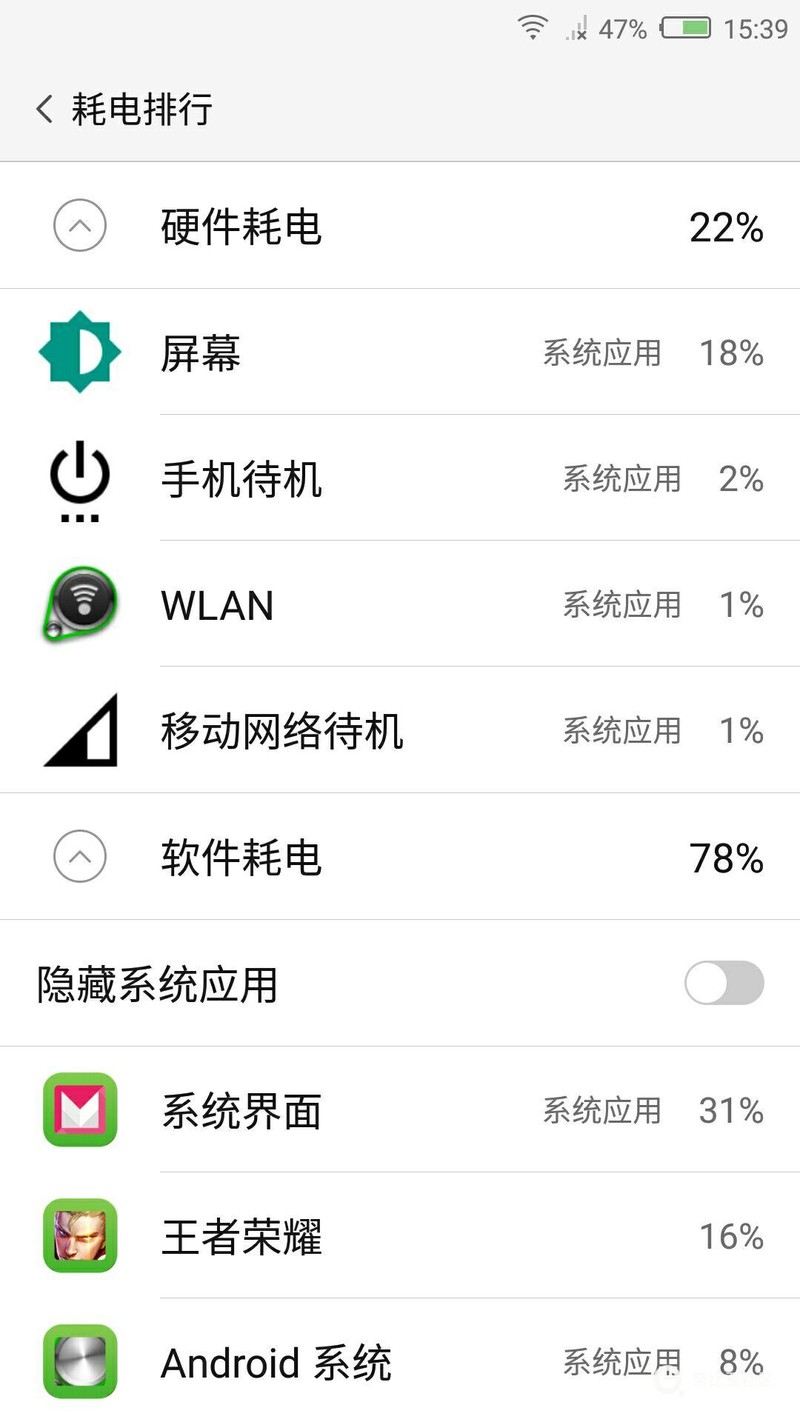View WLAN battery consumption details
800x1422 pixels.
[400, 605]
